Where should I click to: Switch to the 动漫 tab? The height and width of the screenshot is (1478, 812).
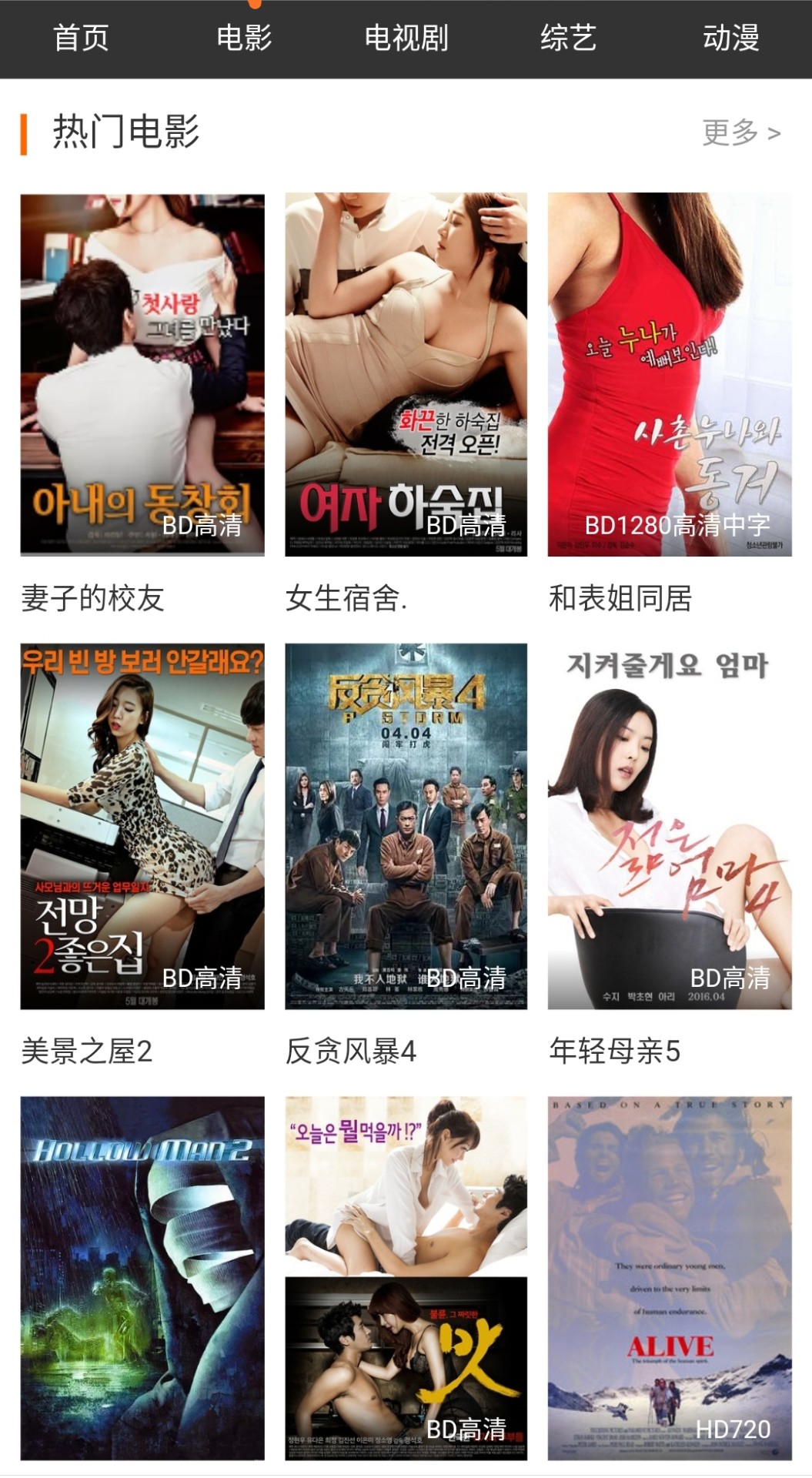point(731,38)
